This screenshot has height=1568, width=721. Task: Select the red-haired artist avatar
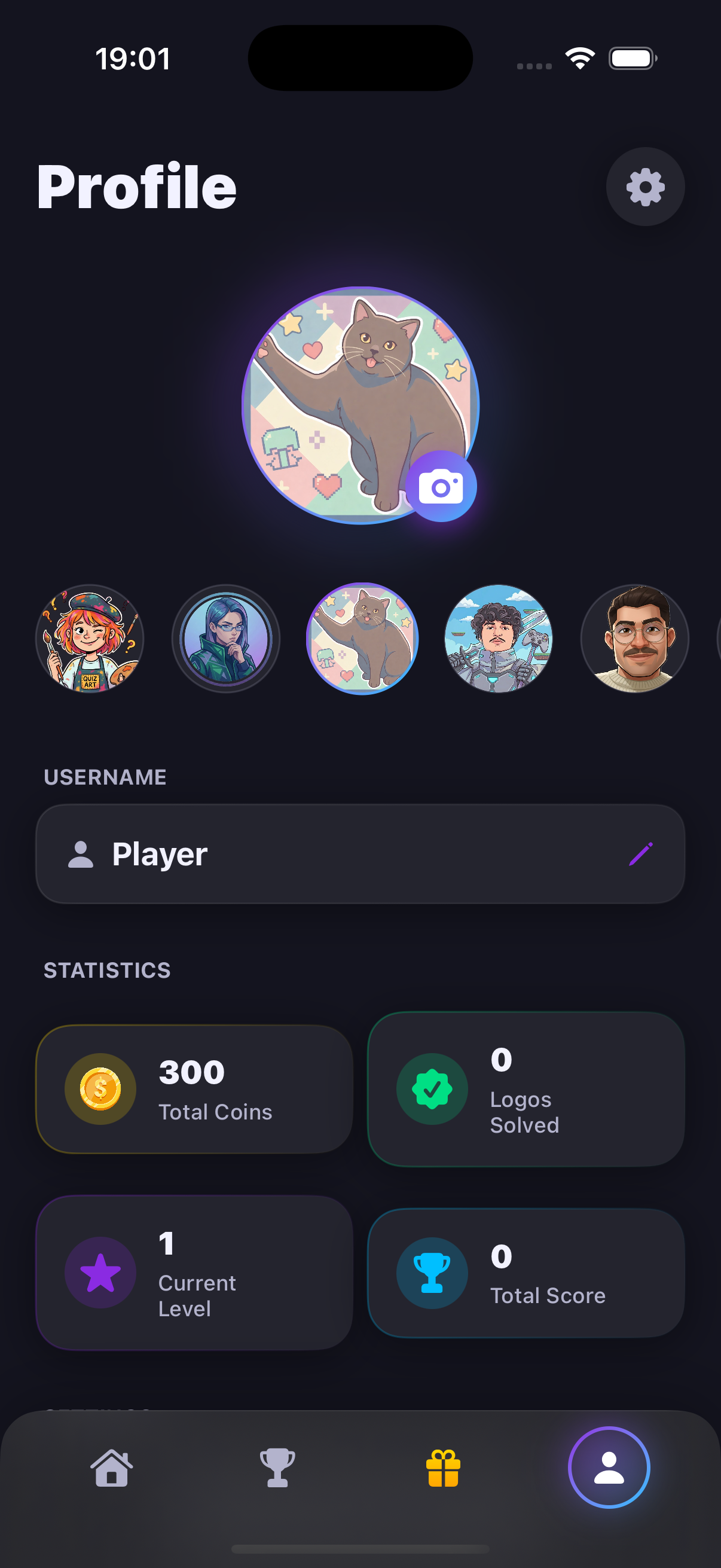pos(90,639)
